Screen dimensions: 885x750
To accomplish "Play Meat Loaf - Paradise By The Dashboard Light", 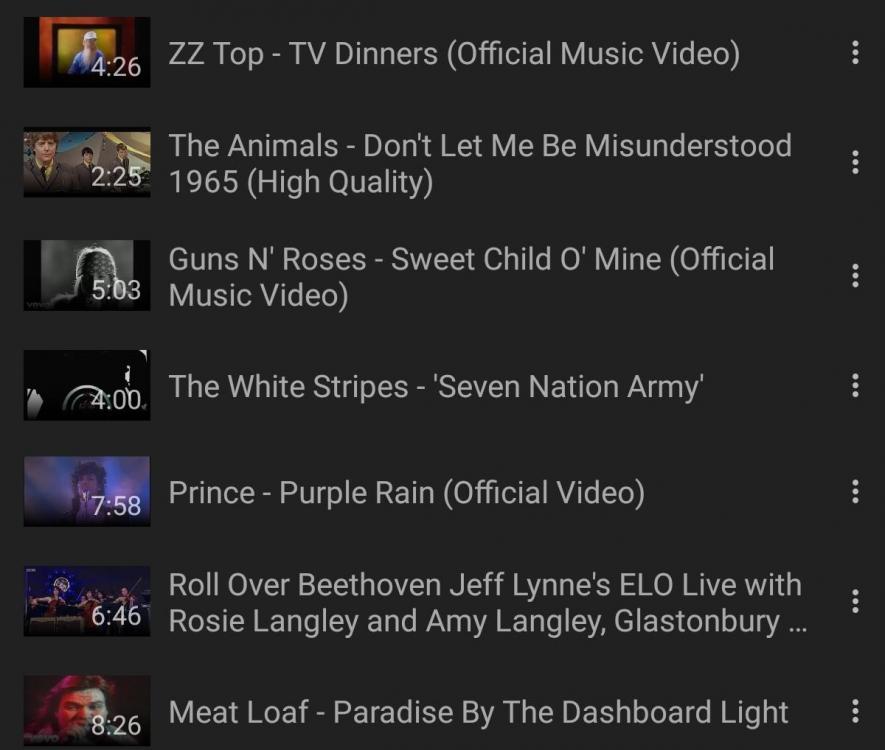I will (x=478, y=712).
